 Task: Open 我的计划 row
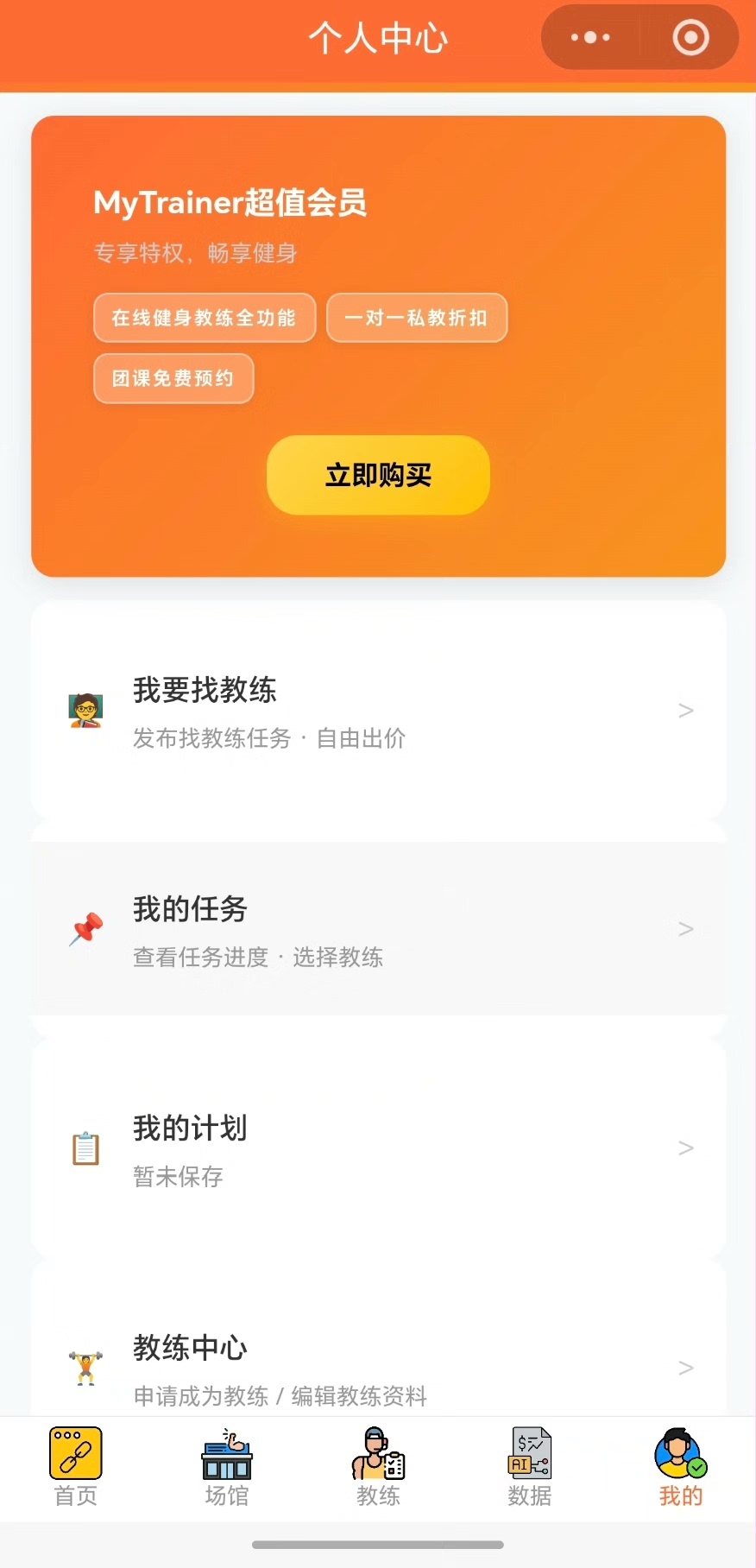pos(378,1148)
